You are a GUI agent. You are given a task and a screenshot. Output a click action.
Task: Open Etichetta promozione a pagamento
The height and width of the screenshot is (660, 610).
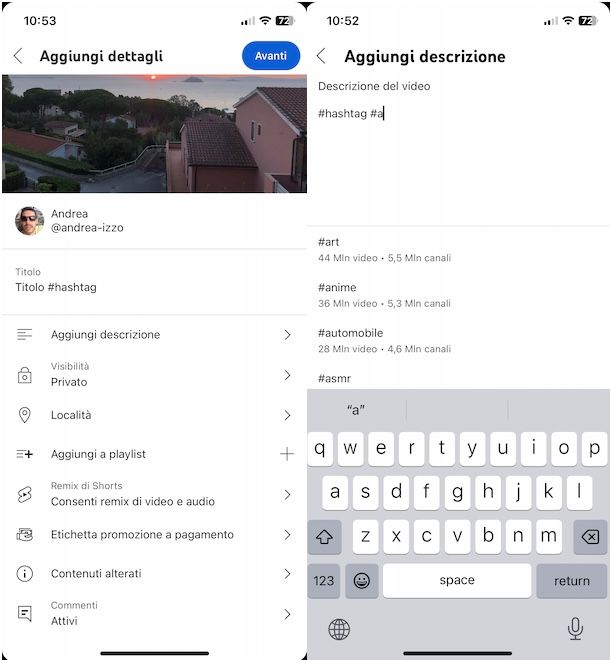point(152,535)
